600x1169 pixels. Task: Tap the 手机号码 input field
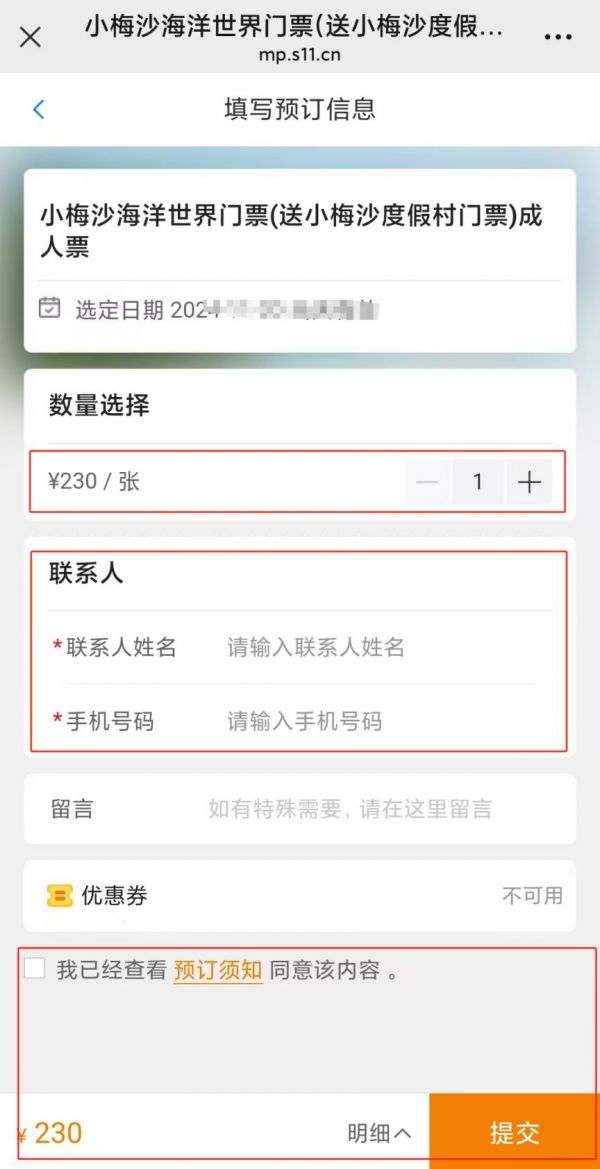point(381,721)
